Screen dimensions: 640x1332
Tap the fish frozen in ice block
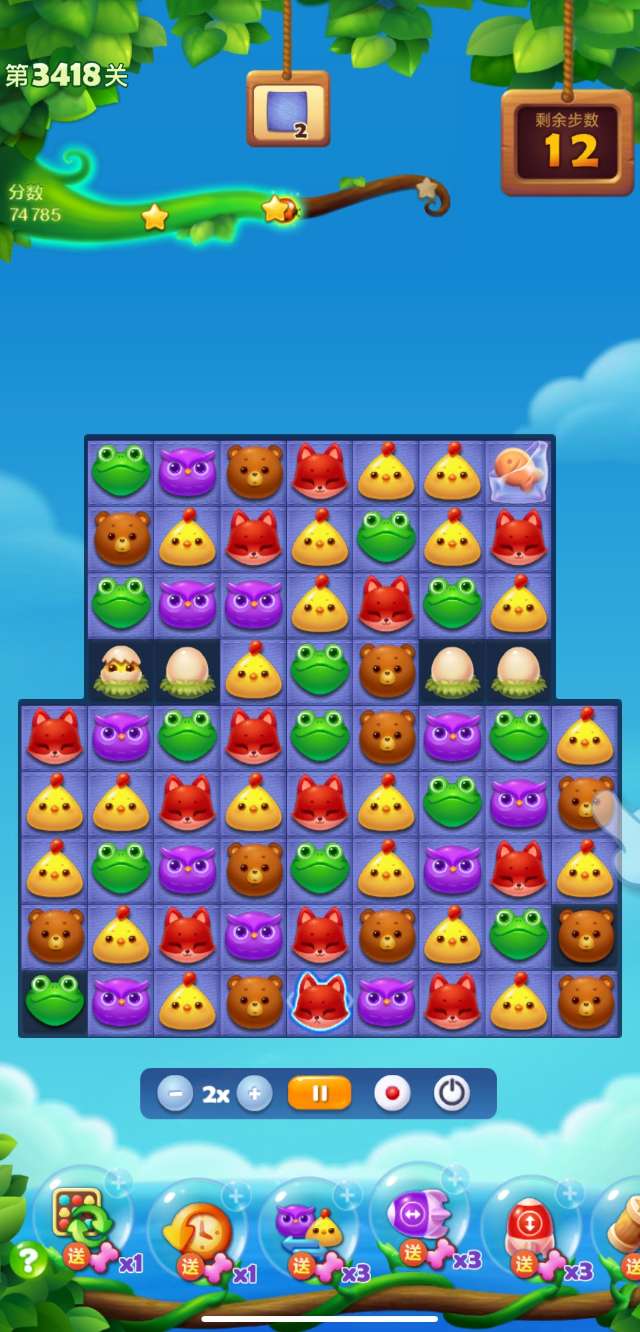click(x=519, y=470)
